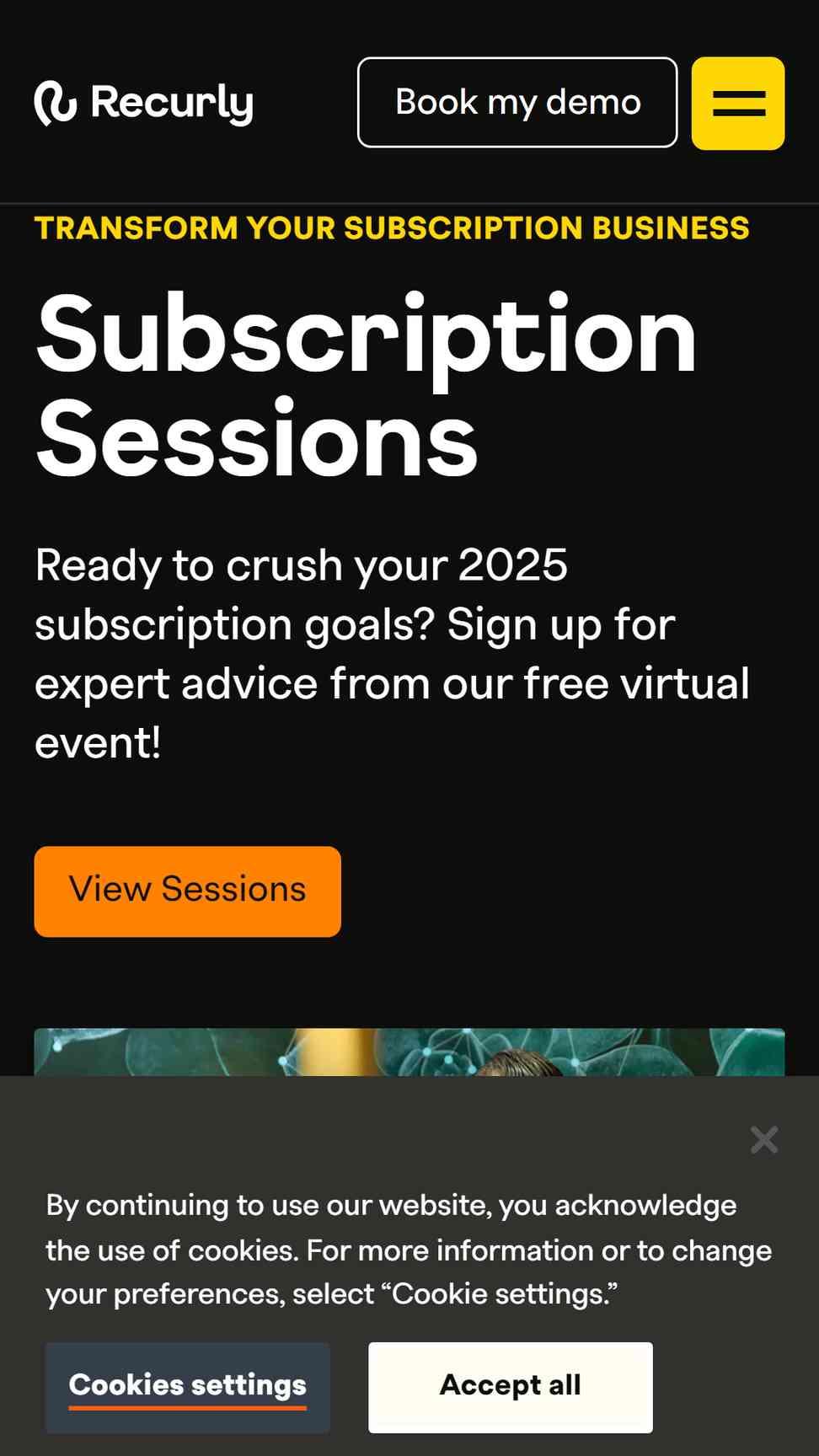Image resolution: width=819 pixels, height=1456 pixels.
Task: Tap the Book my demo button
Action: 517,102
